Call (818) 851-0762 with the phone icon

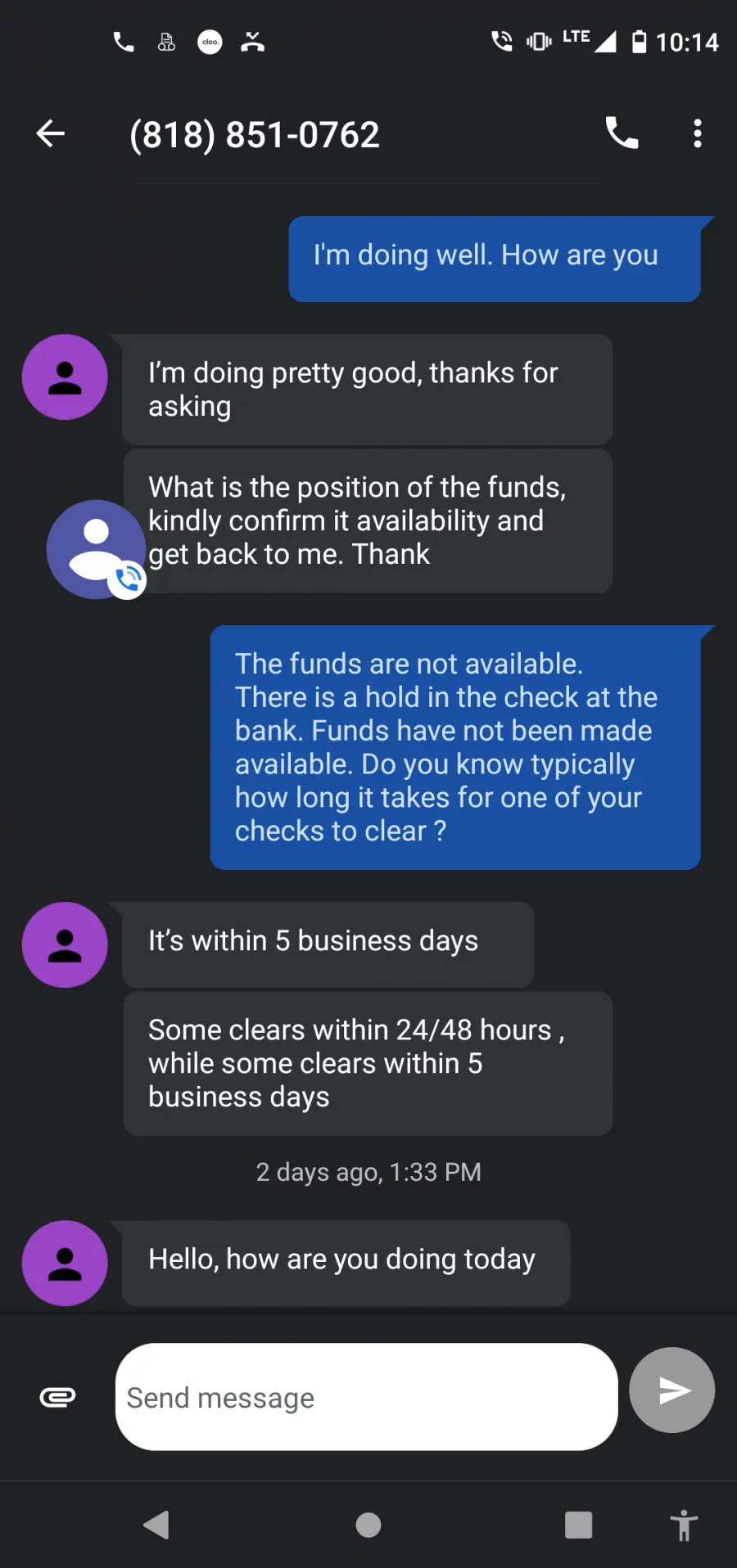[622, 133]
